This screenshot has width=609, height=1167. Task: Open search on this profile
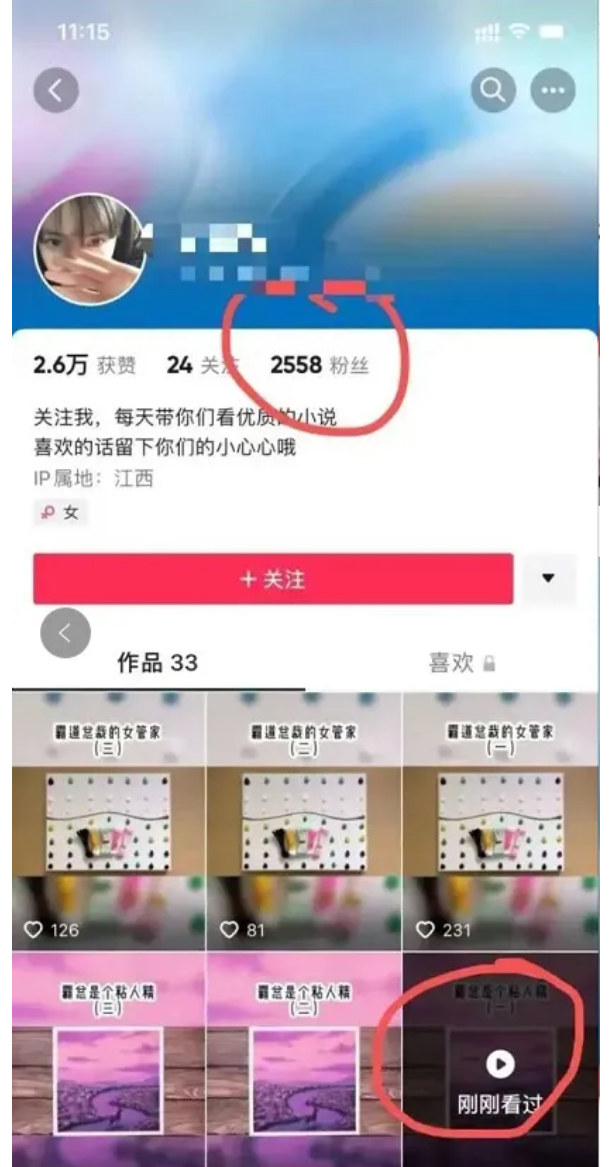[x=493, y=90]
